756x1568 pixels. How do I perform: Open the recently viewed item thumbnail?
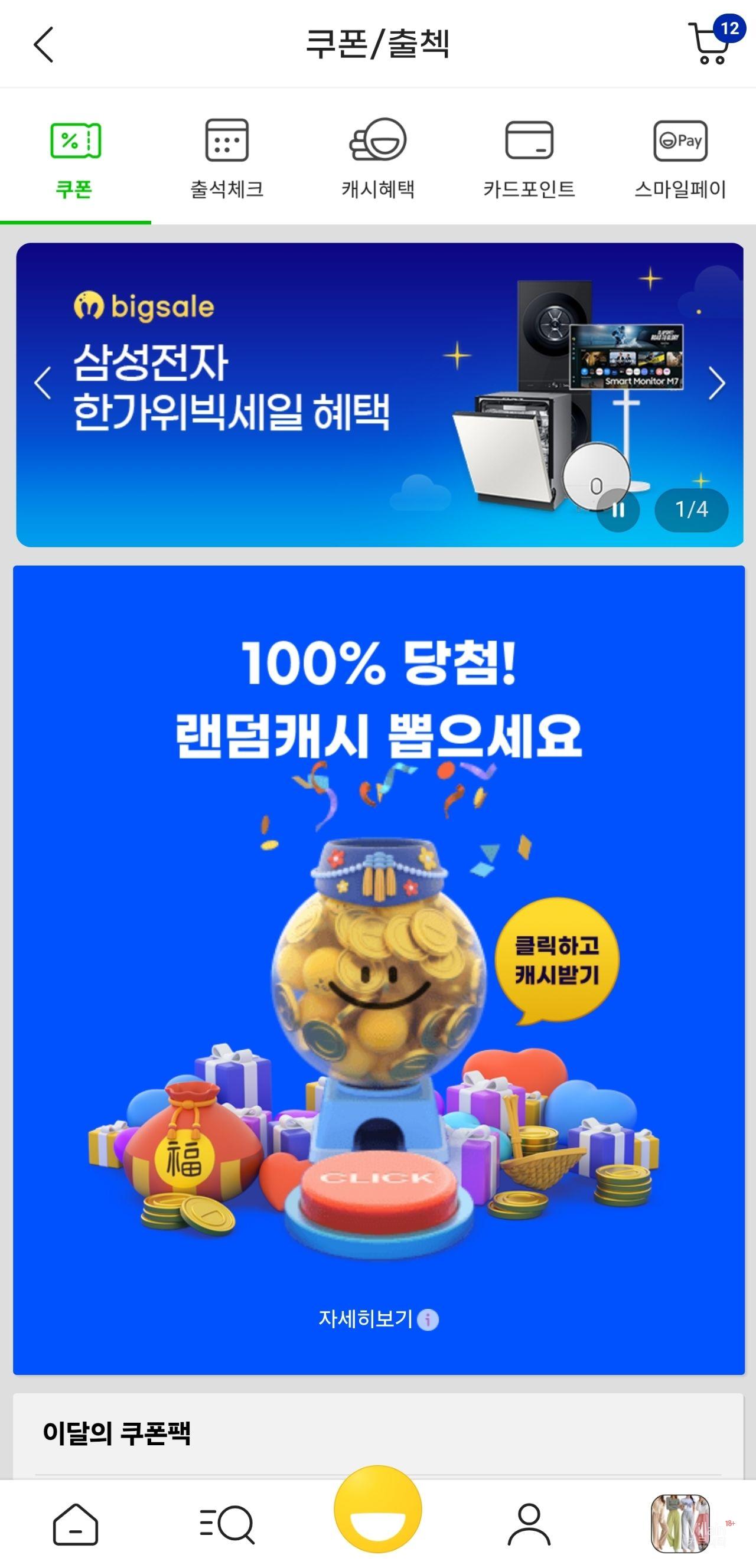pos(680,1525)
